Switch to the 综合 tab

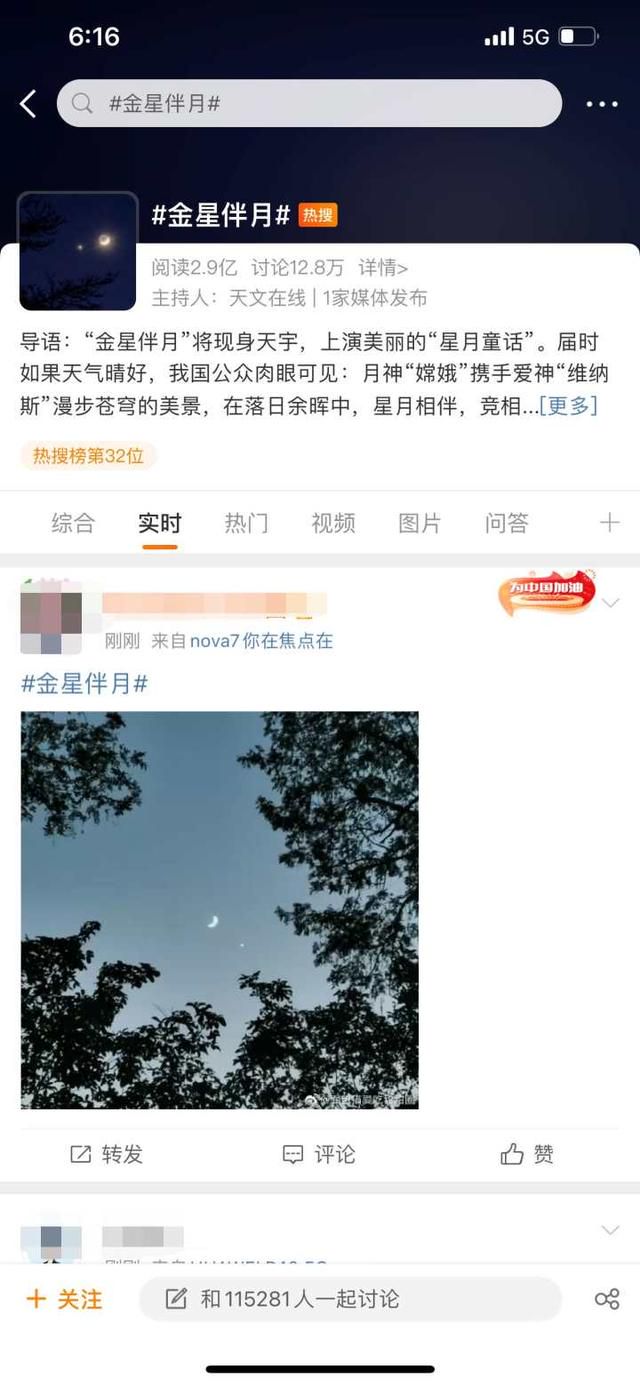pyautogui.click(x=73, y=523)
